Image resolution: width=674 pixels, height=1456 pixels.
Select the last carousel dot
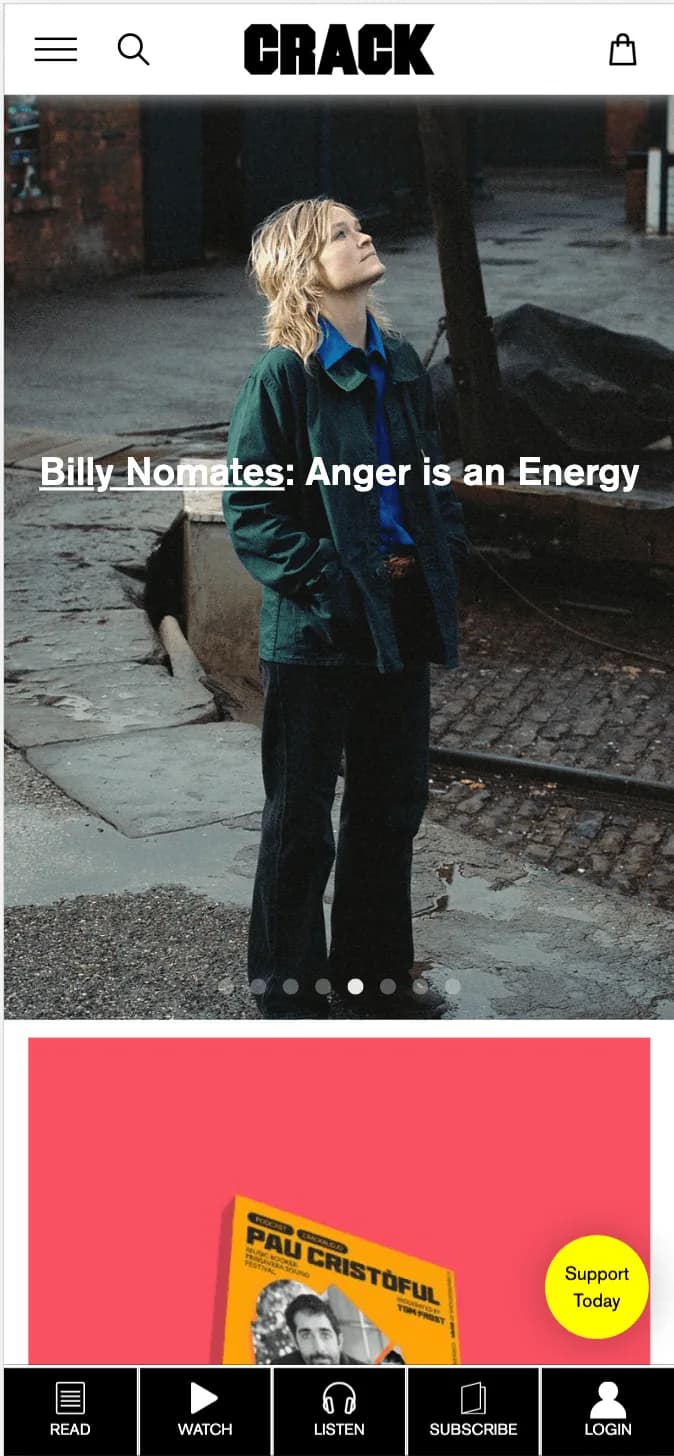(x=452, y=986)
